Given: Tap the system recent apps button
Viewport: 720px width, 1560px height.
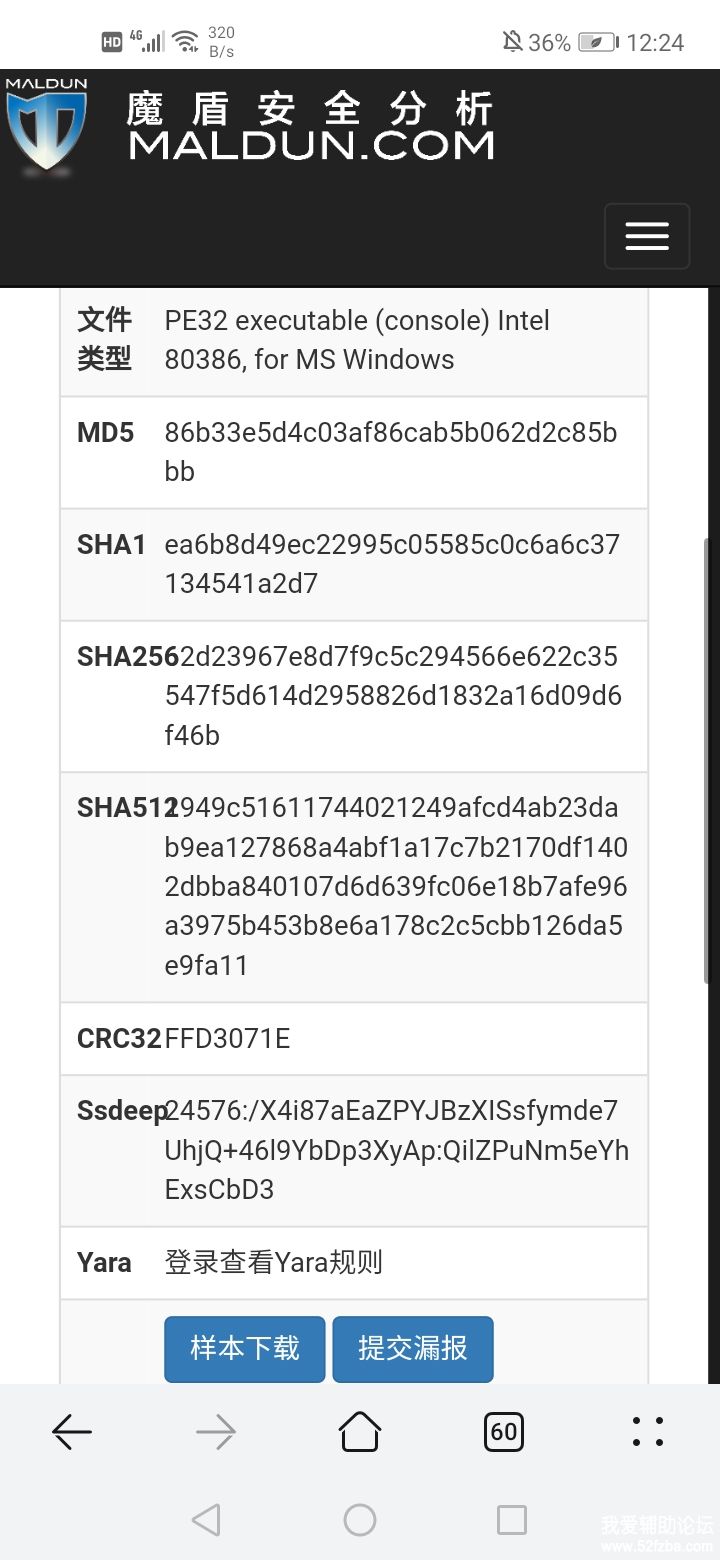Looking at the screenshot, I should (511, 1520).
